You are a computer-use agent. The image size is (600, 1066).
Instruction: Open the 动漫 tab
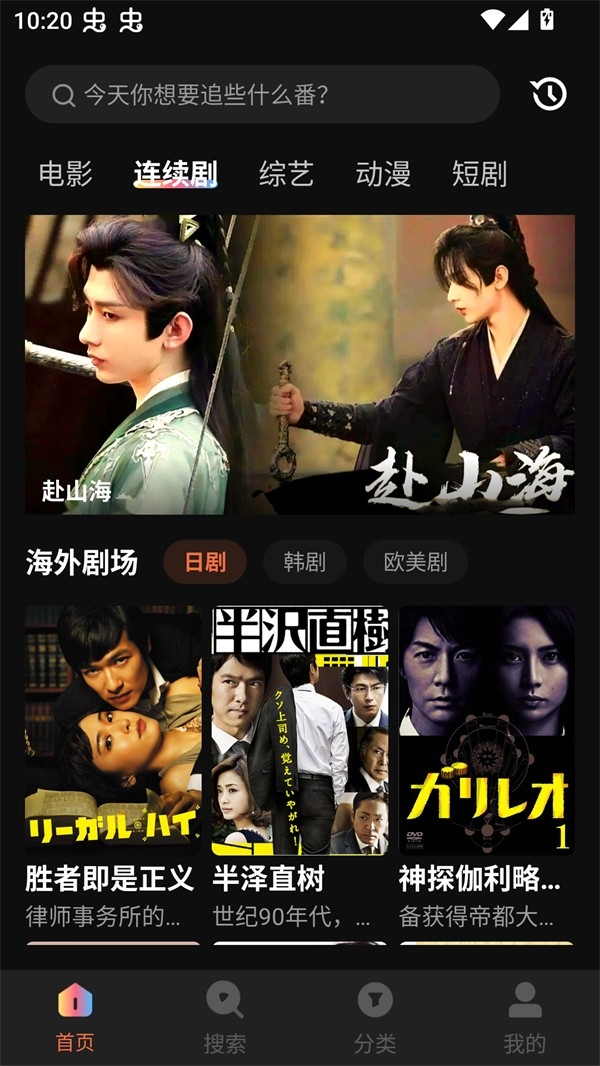click(x=383, y=174)
